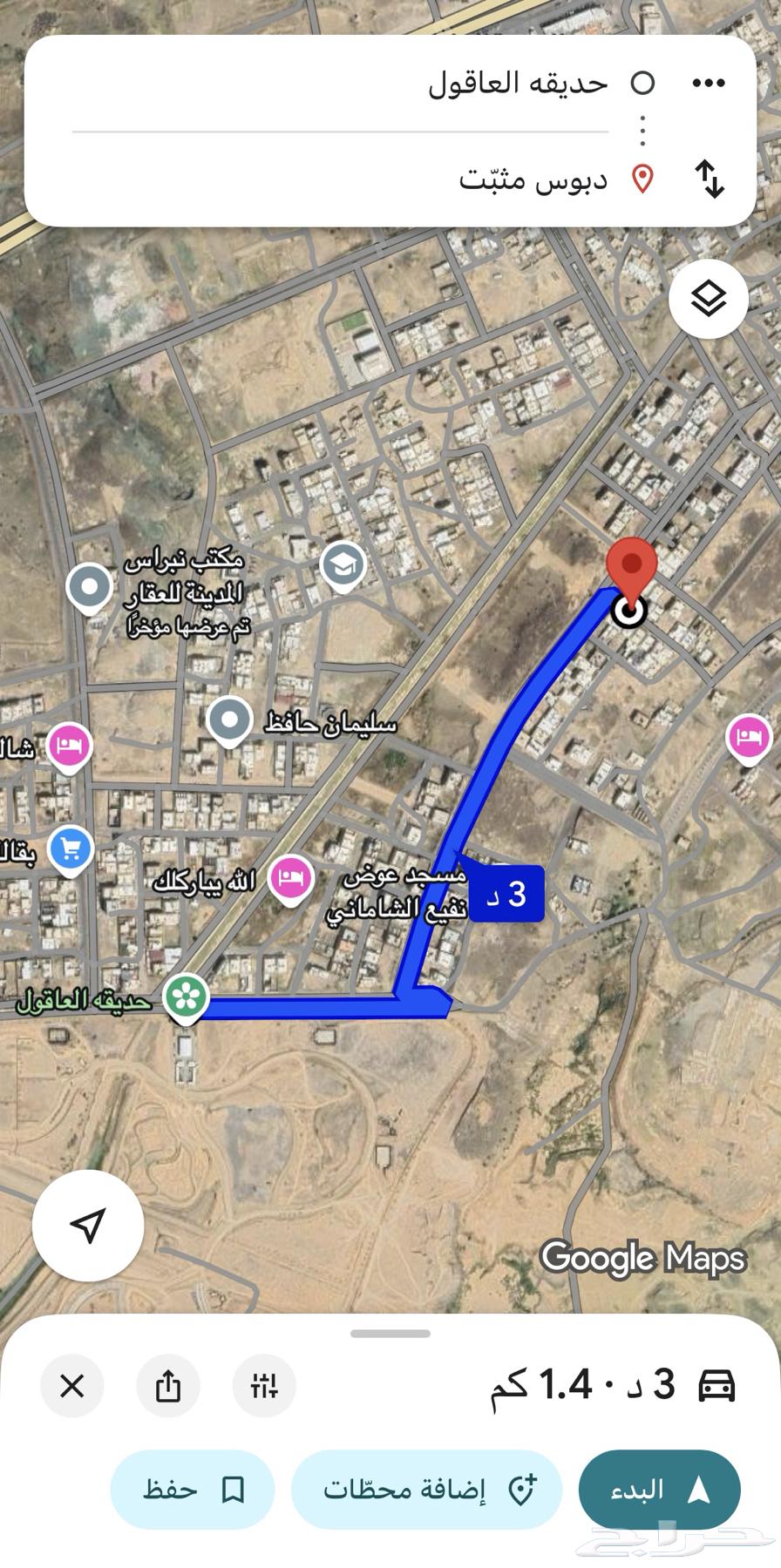Tap إضافة محطّات to add stops
The image size is (781, 1568).
(x=427, y=1490)
